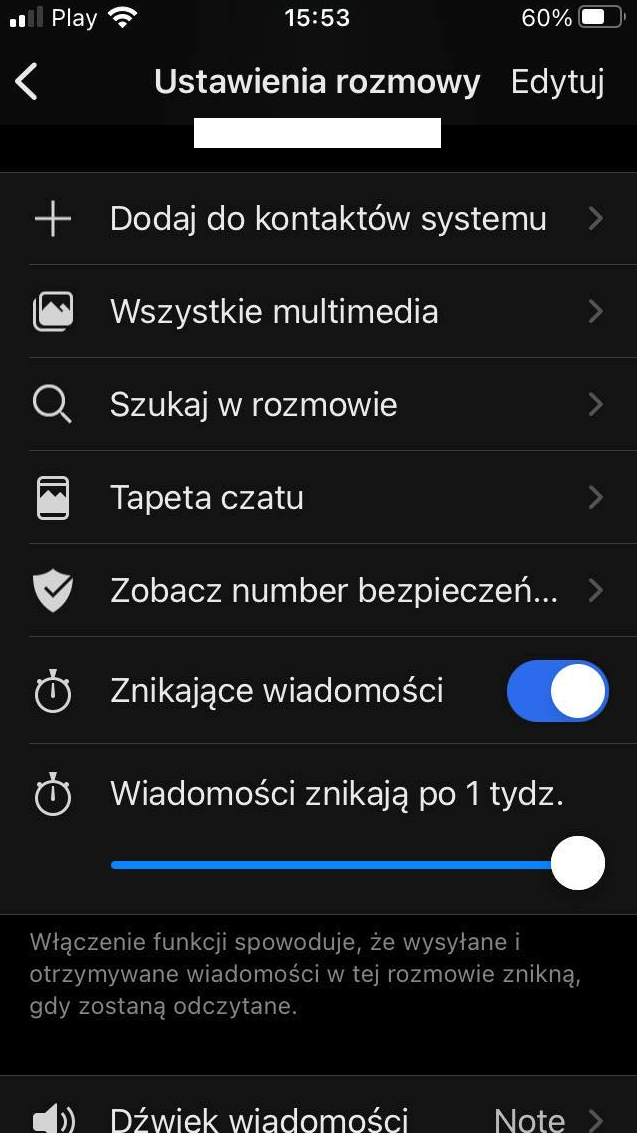The width and height of the screenshot is (637, 1133).
Task: Open Tapeta czatu settings
Action: [x=318, y=498]
